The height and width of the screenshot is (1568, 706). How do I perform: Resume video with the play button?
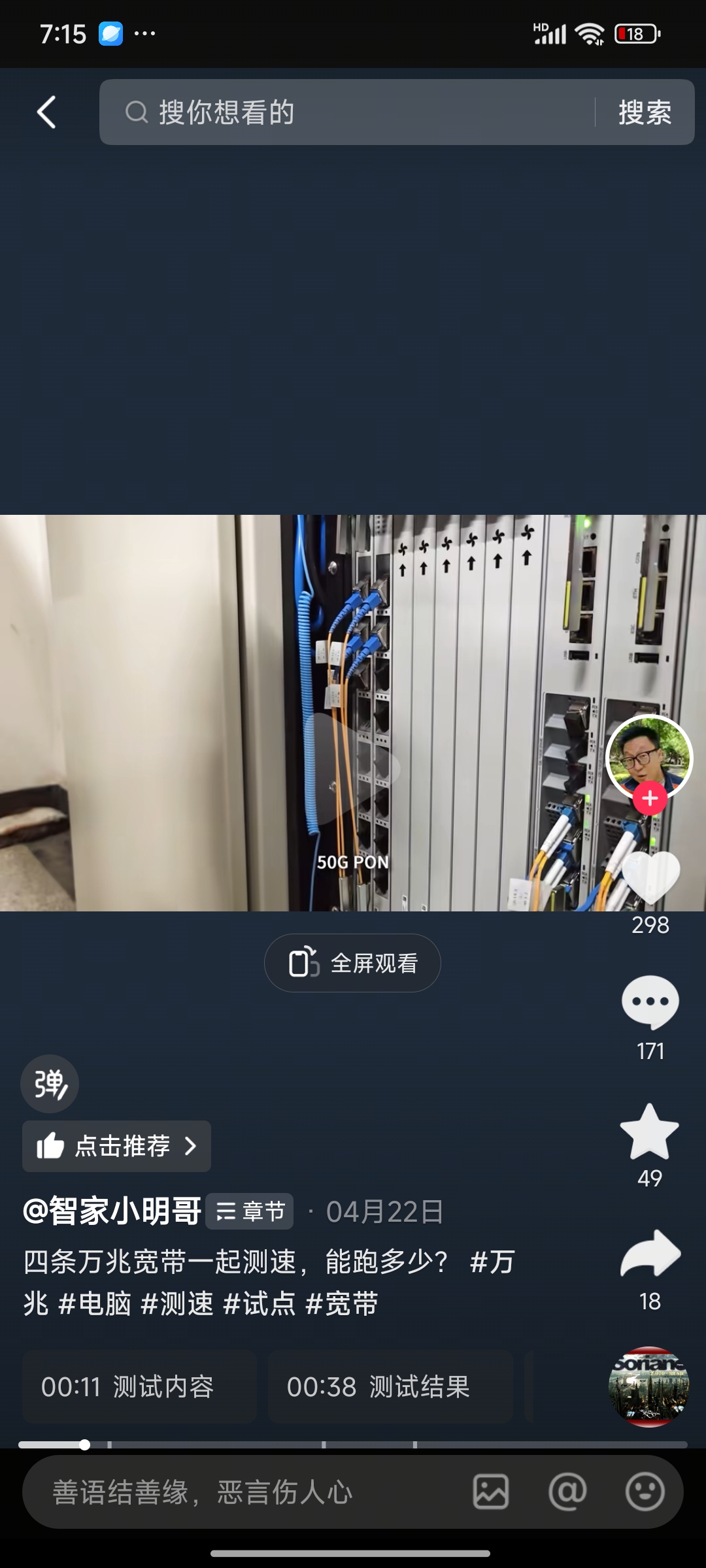pyautogui.click(x=353, y=768)
